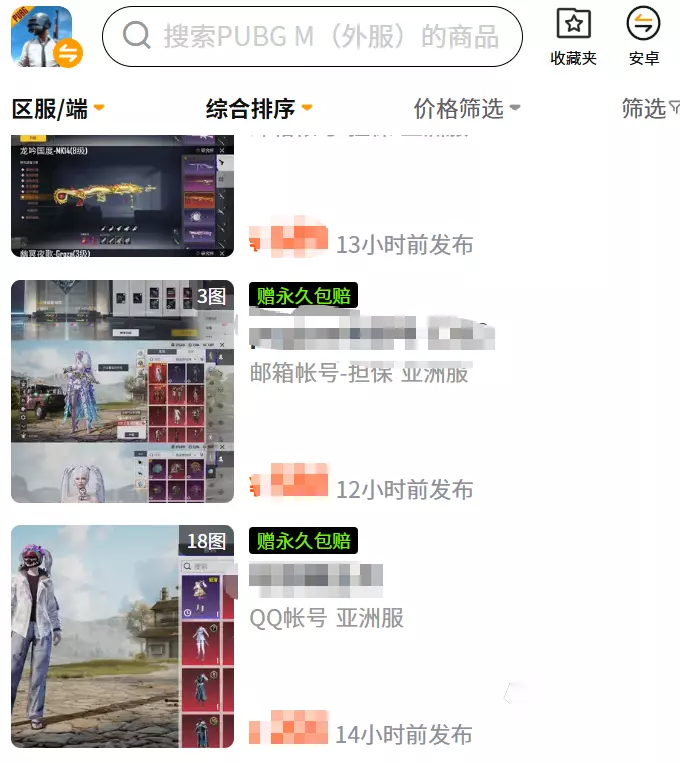Open the PUBG M product search box
Image resolution: width=680 pixels, height=763 pixels.
click(312, 36)
